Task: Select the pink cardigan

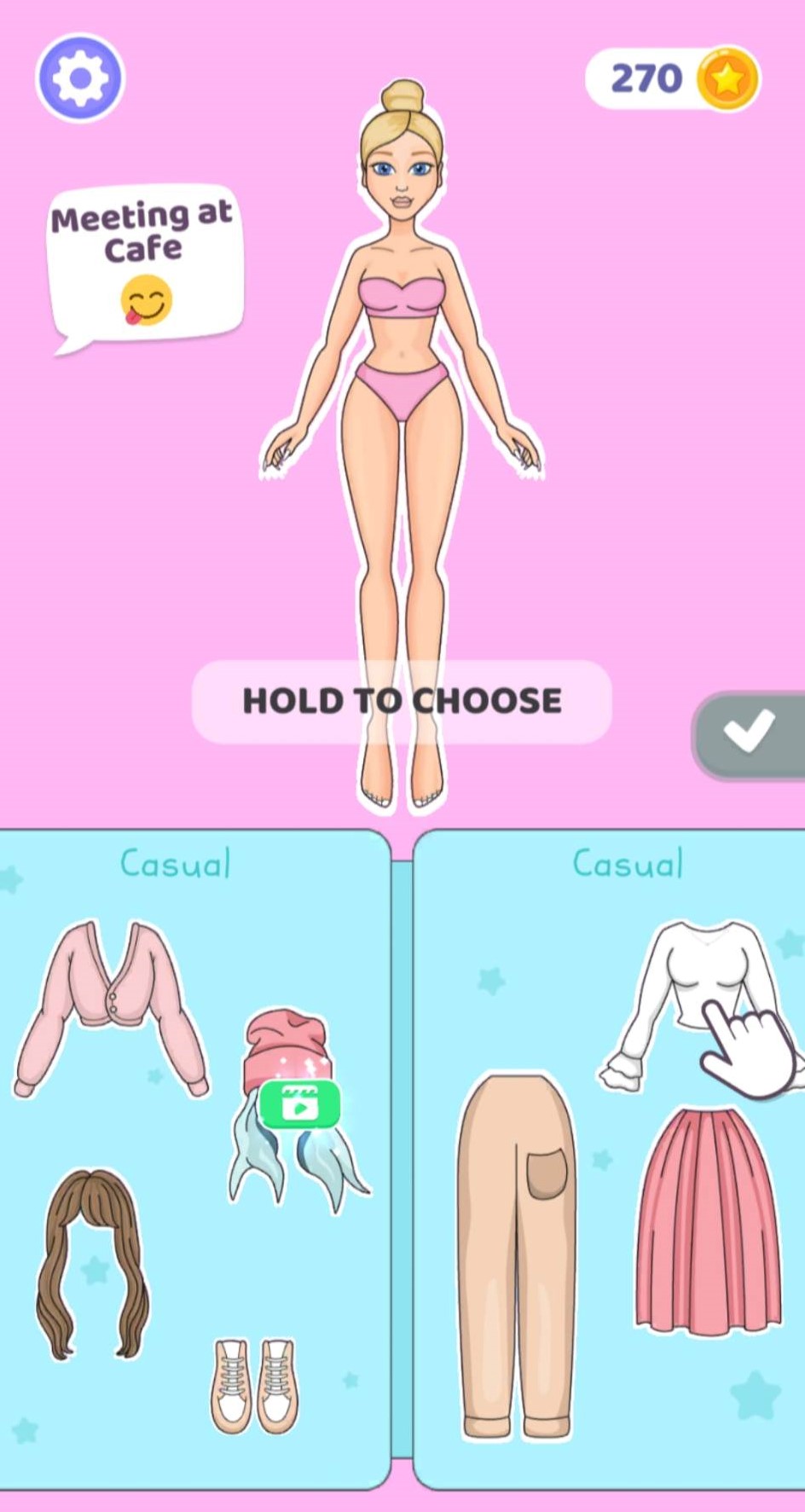Action: (x=111, y=1006)
